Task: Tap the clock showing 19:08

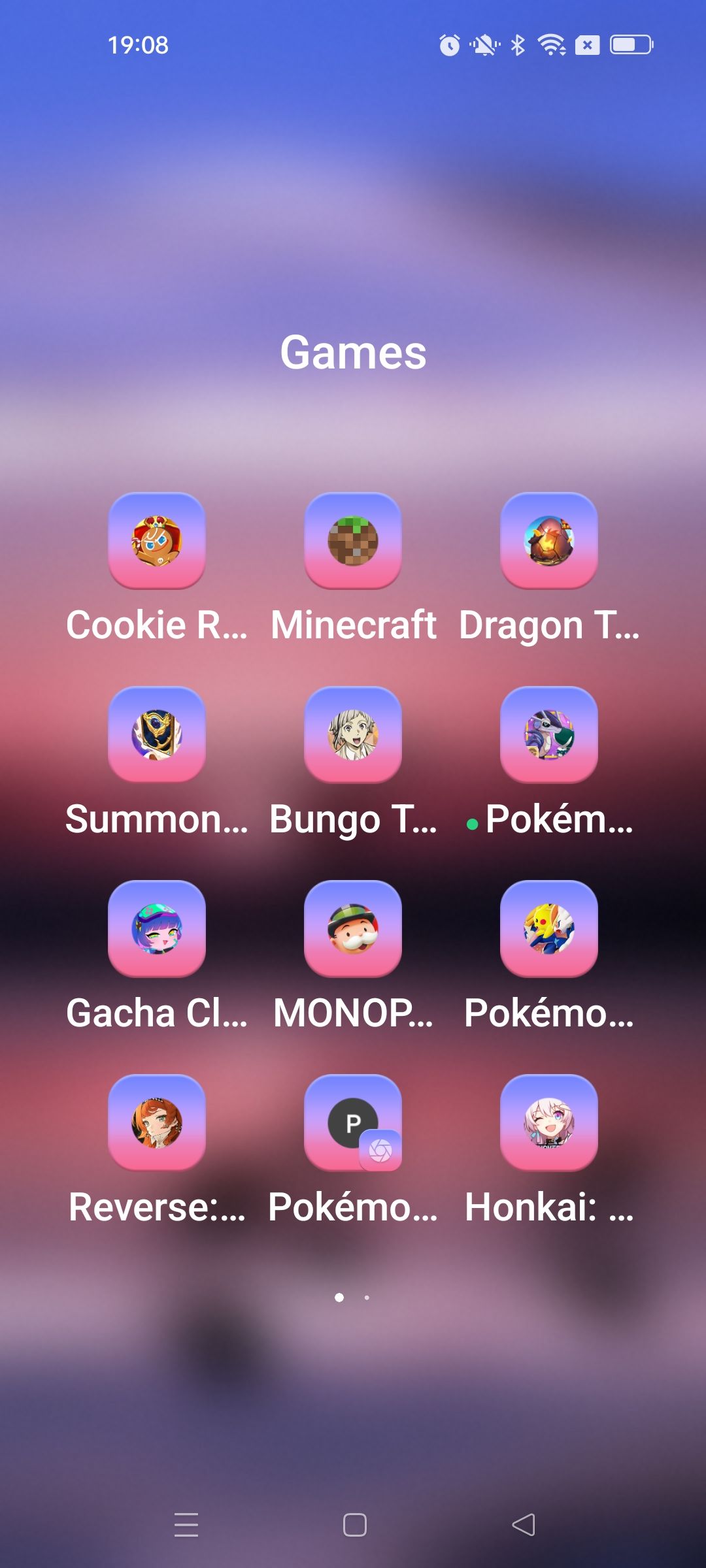Action: click(139, 46)
